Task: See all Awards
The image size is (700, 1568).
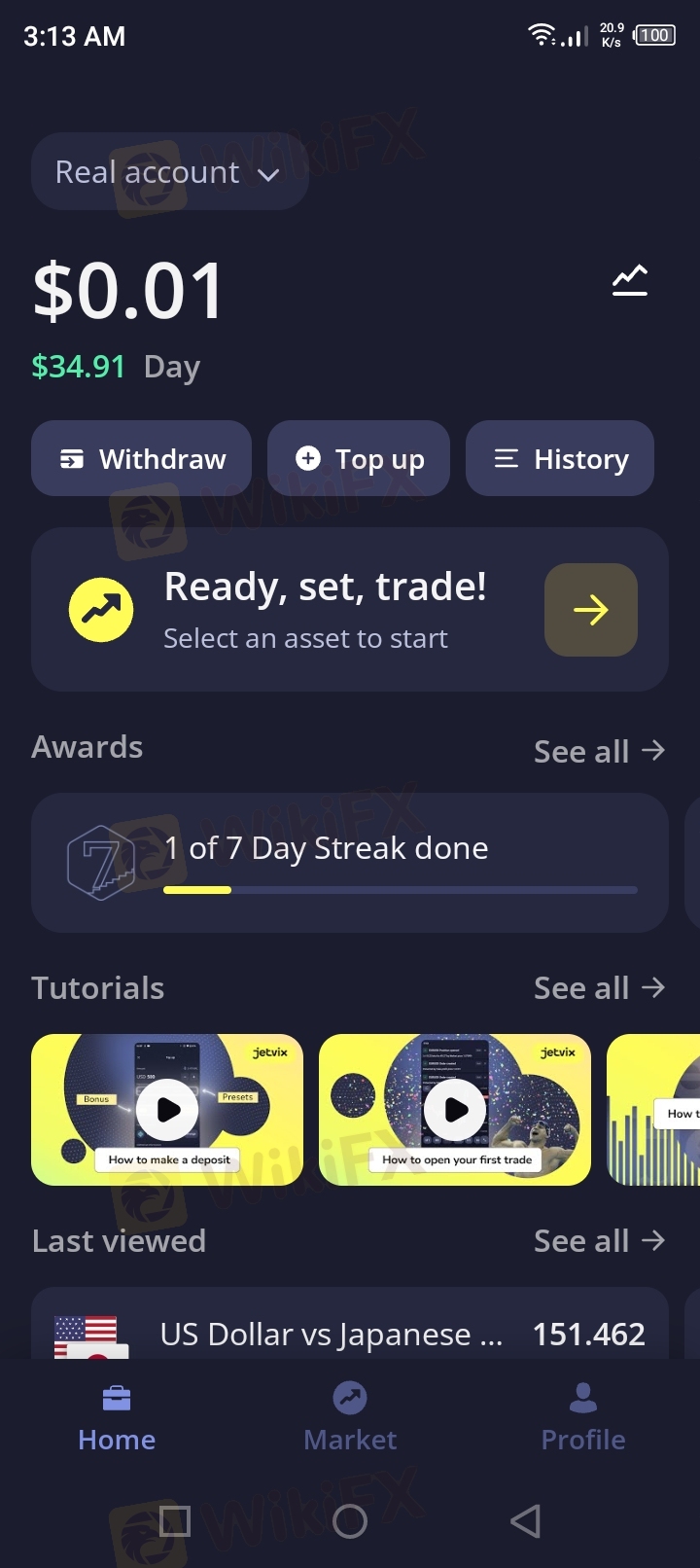Action: pos(599,751)
